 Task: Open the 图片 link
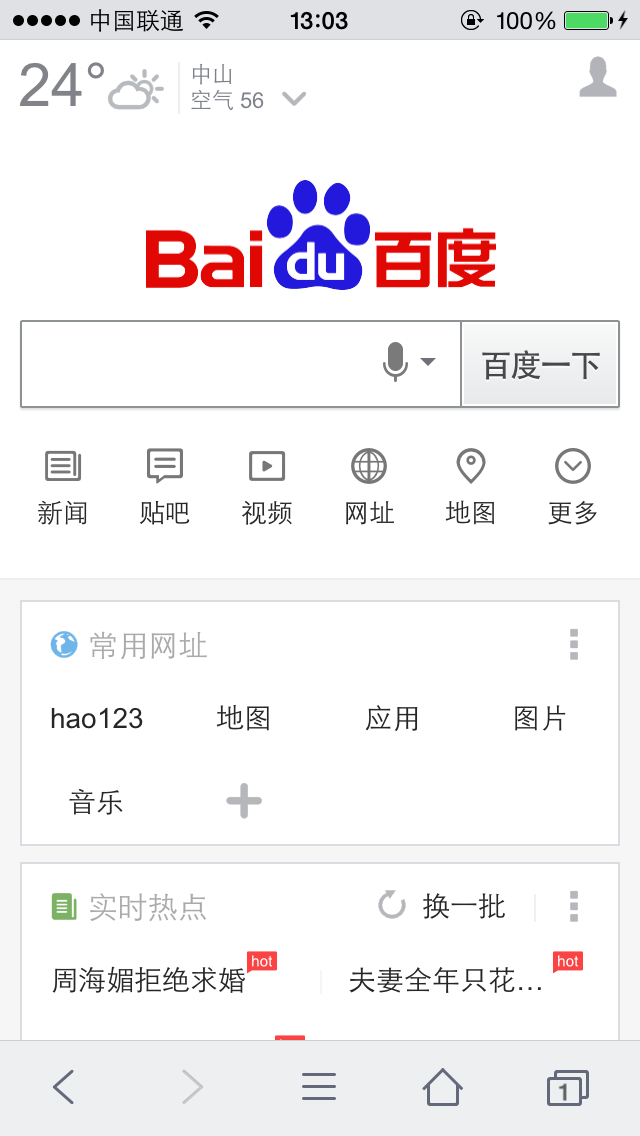[x=540, y=719]
